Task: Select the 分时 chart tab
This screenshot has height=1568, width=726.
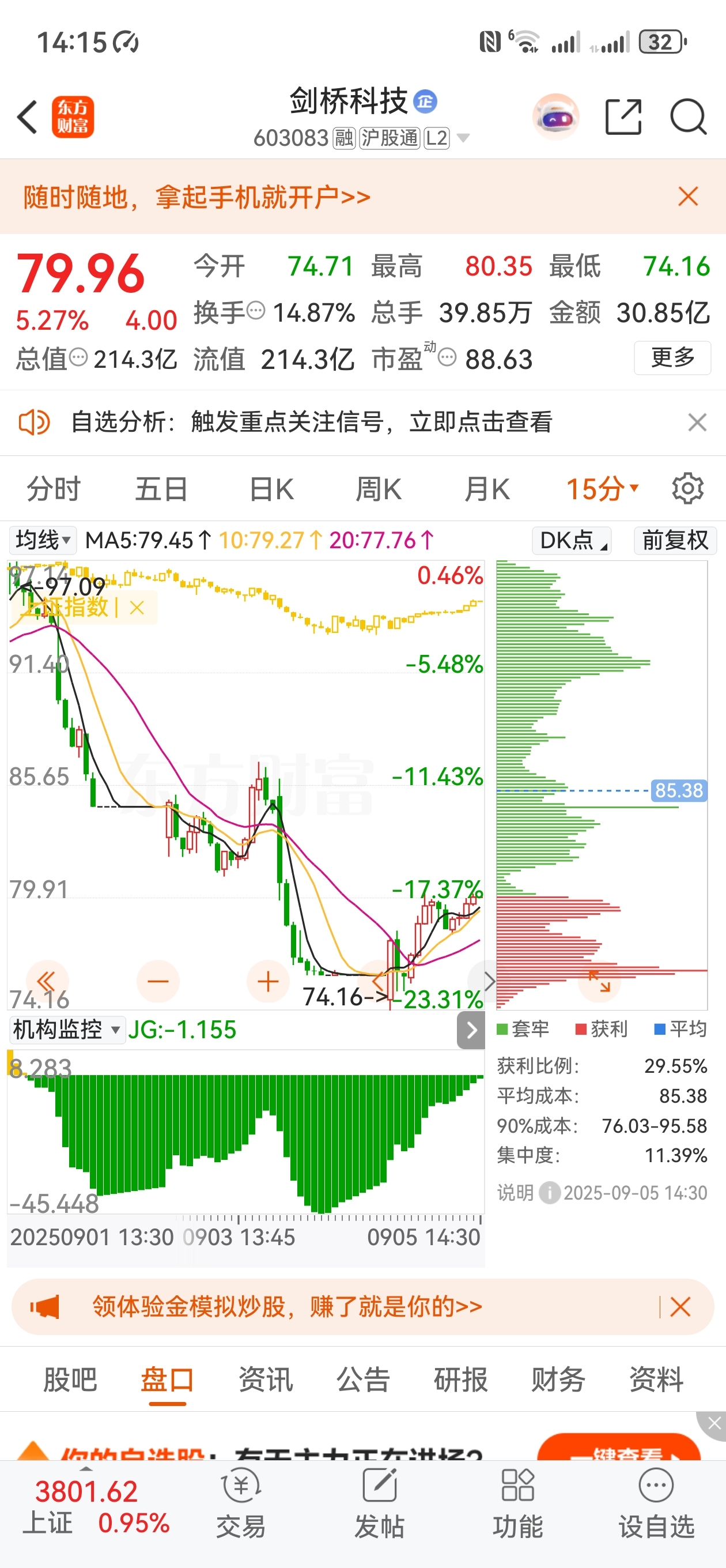Action: click(x=54, y=489)
